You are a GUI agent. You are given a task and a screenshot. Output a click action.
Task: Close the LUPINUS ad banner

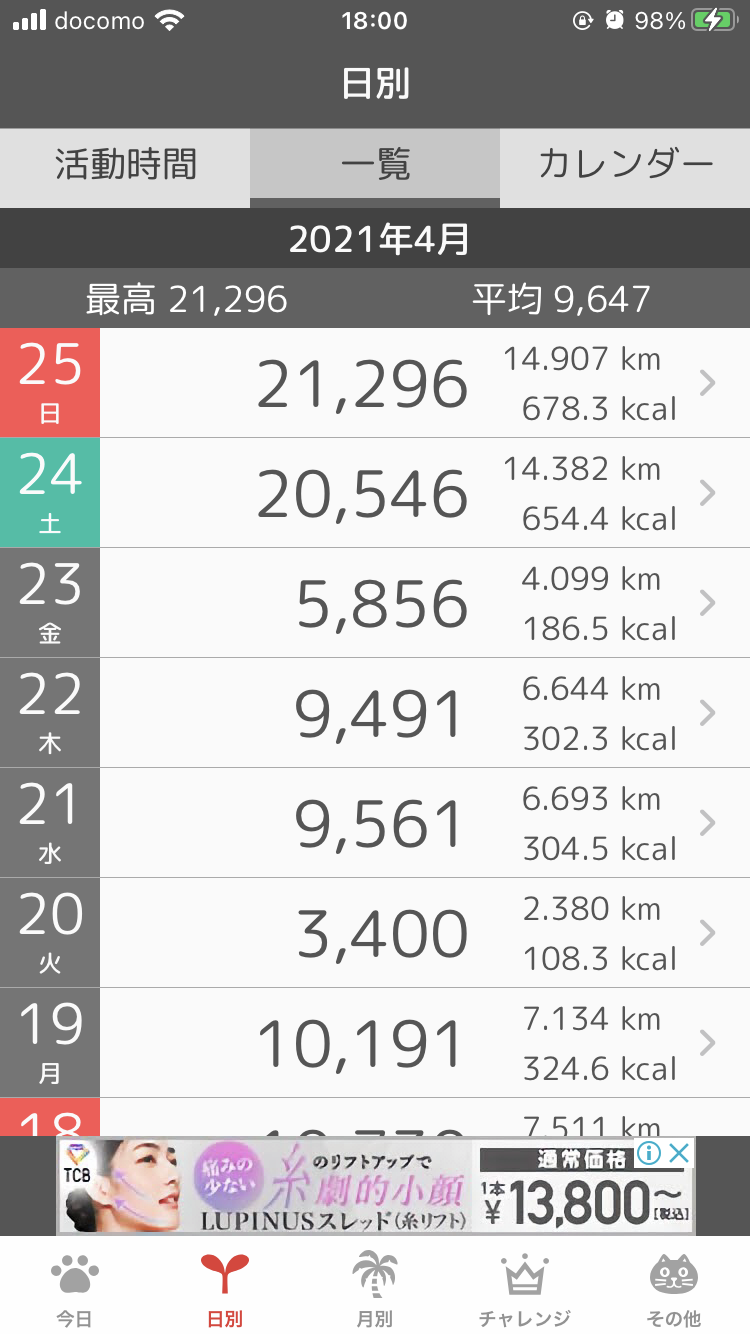coord(679,1153)
